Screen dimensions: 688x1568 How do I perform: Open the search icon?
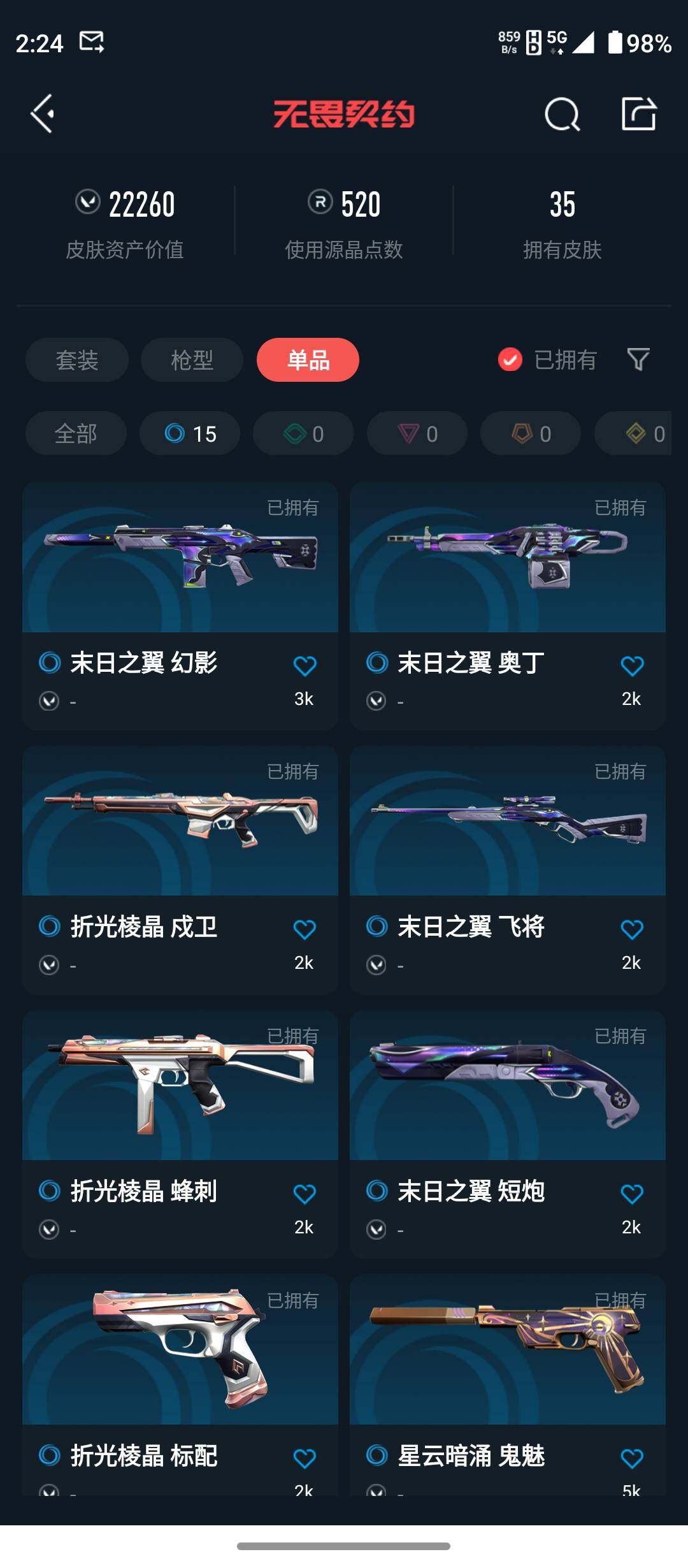tap(562, 115)
